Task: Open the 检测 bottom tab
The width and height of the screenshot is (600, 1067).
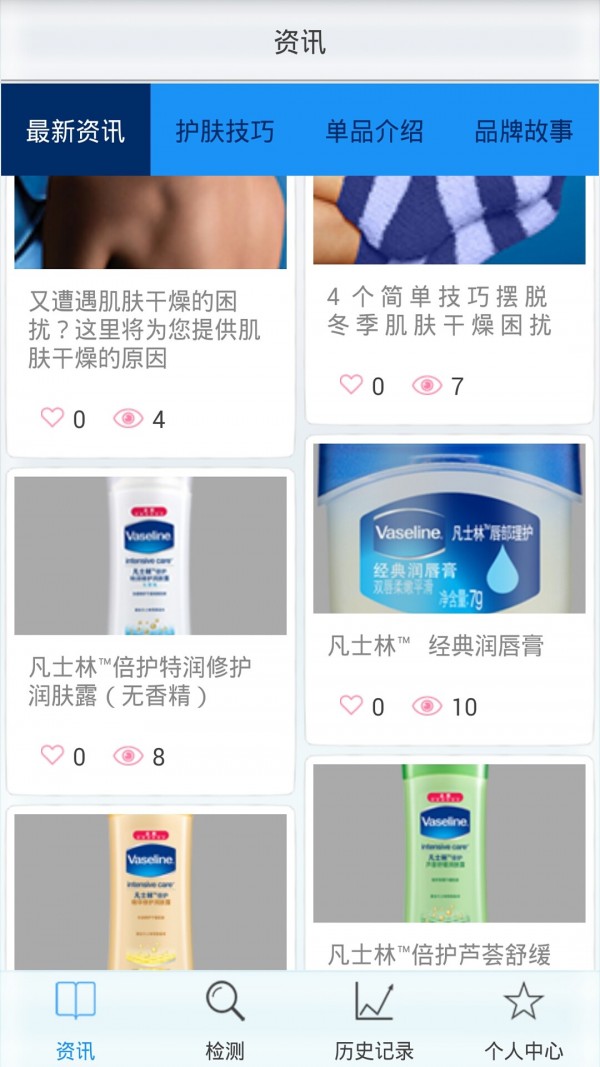Action: (x=225, y=1020)
